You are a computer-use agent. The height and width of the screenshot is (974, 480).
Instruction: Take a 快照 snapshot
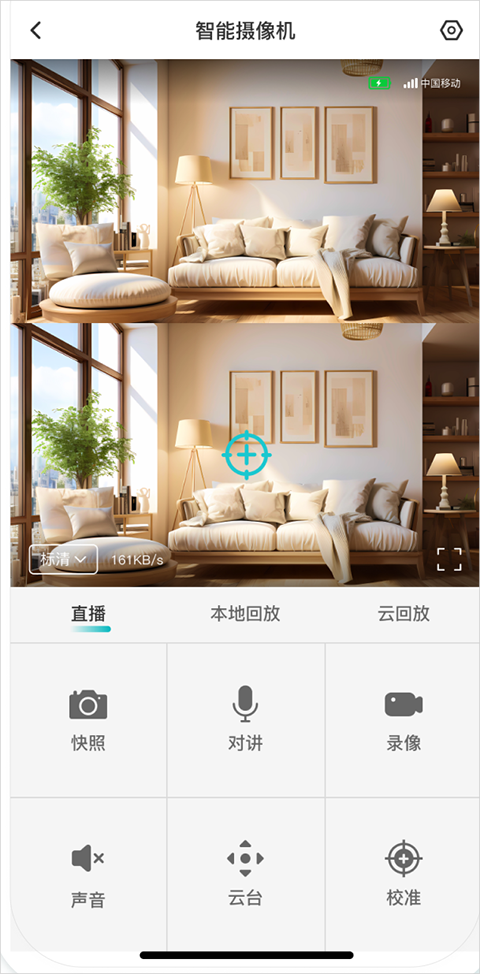pyautogui.click(x=88, y=720)
